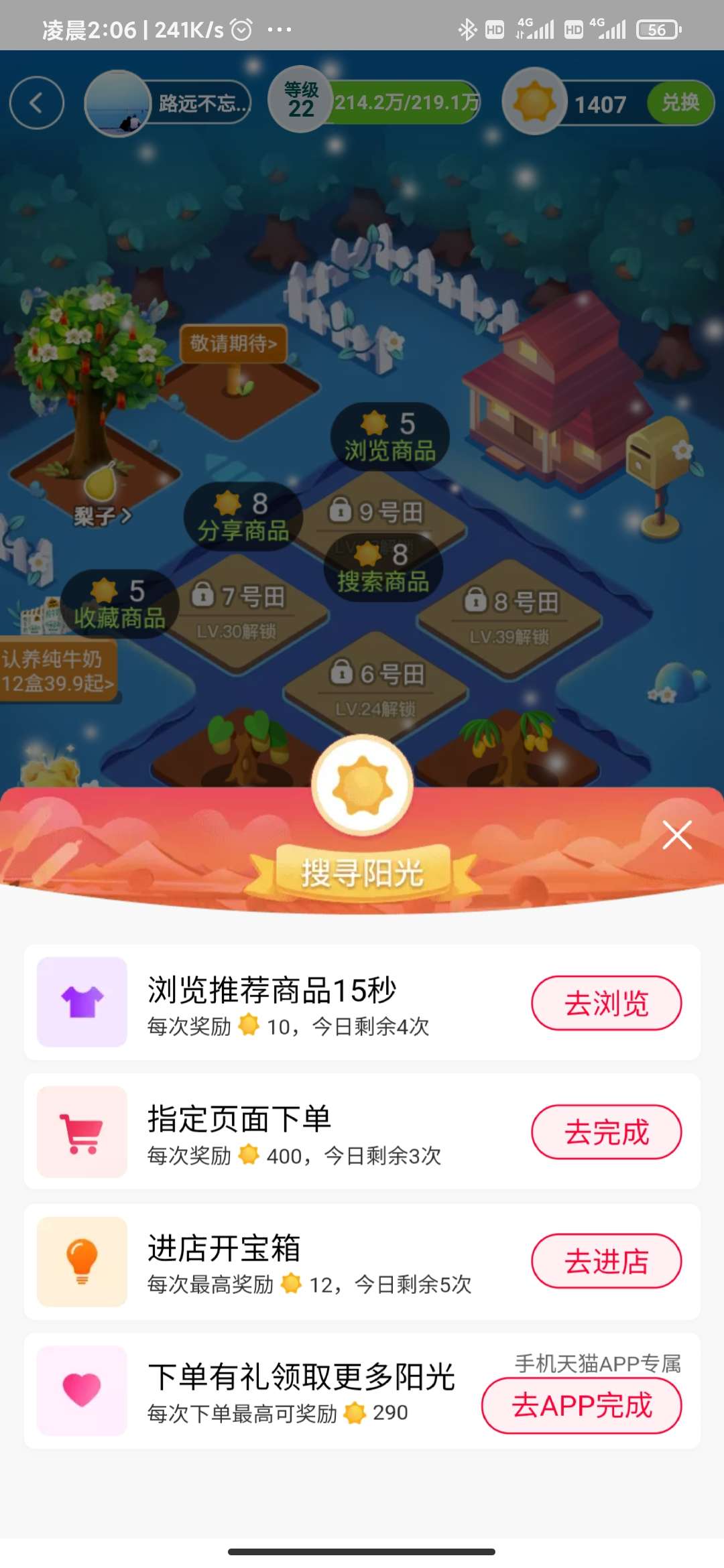Viewport: 724px width, 1568px height.
Task: Tap 兑换 to redeem sunshine points
Action: tap(680, 103)
